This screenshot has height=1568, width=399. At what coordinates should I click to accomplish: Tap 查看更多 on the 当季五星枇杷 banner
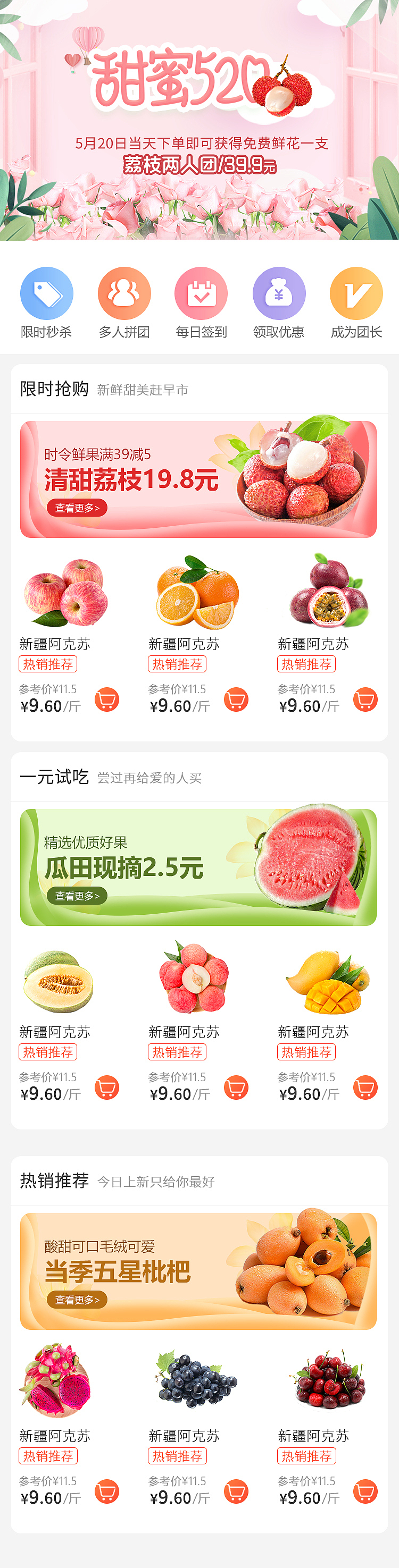(77, 1300)
